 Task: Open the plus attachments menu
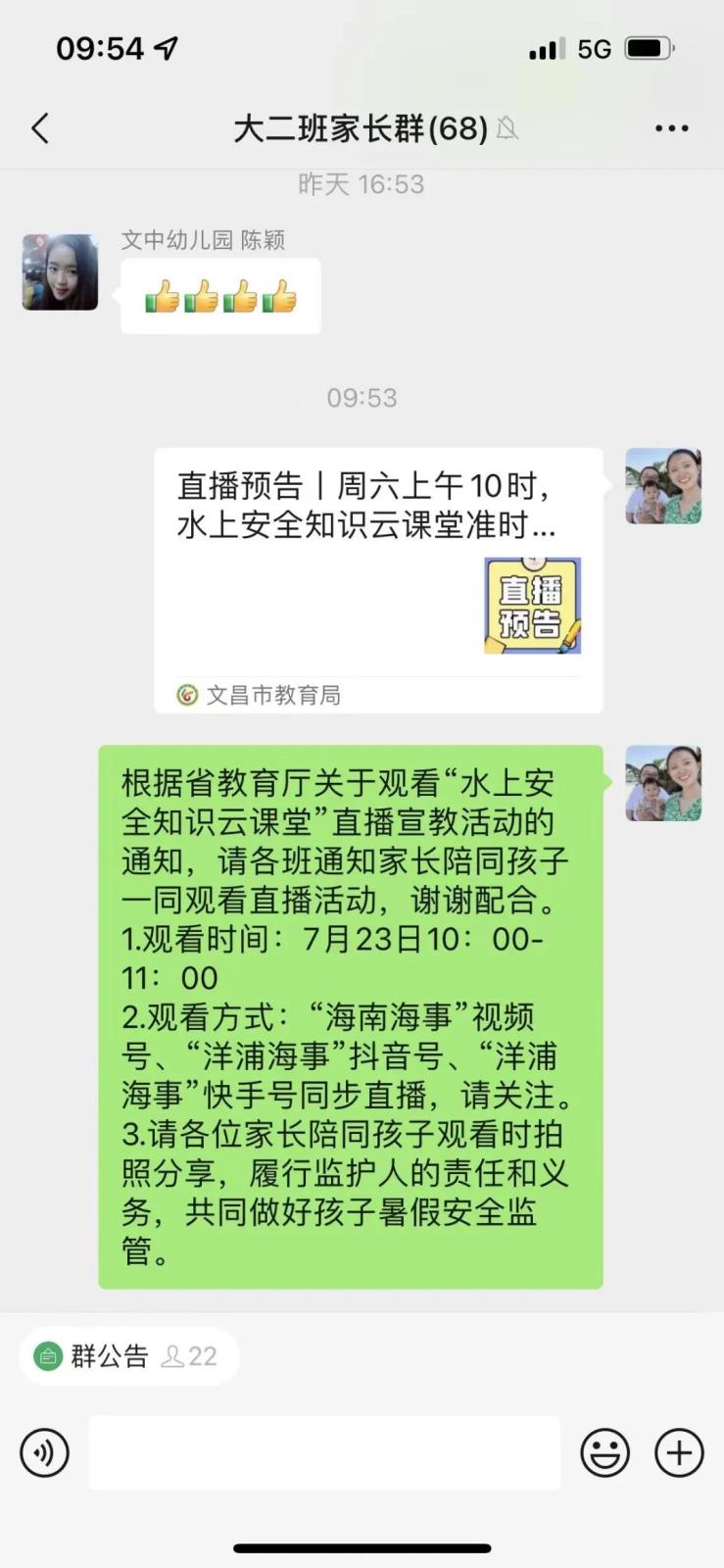(679, 1452)
